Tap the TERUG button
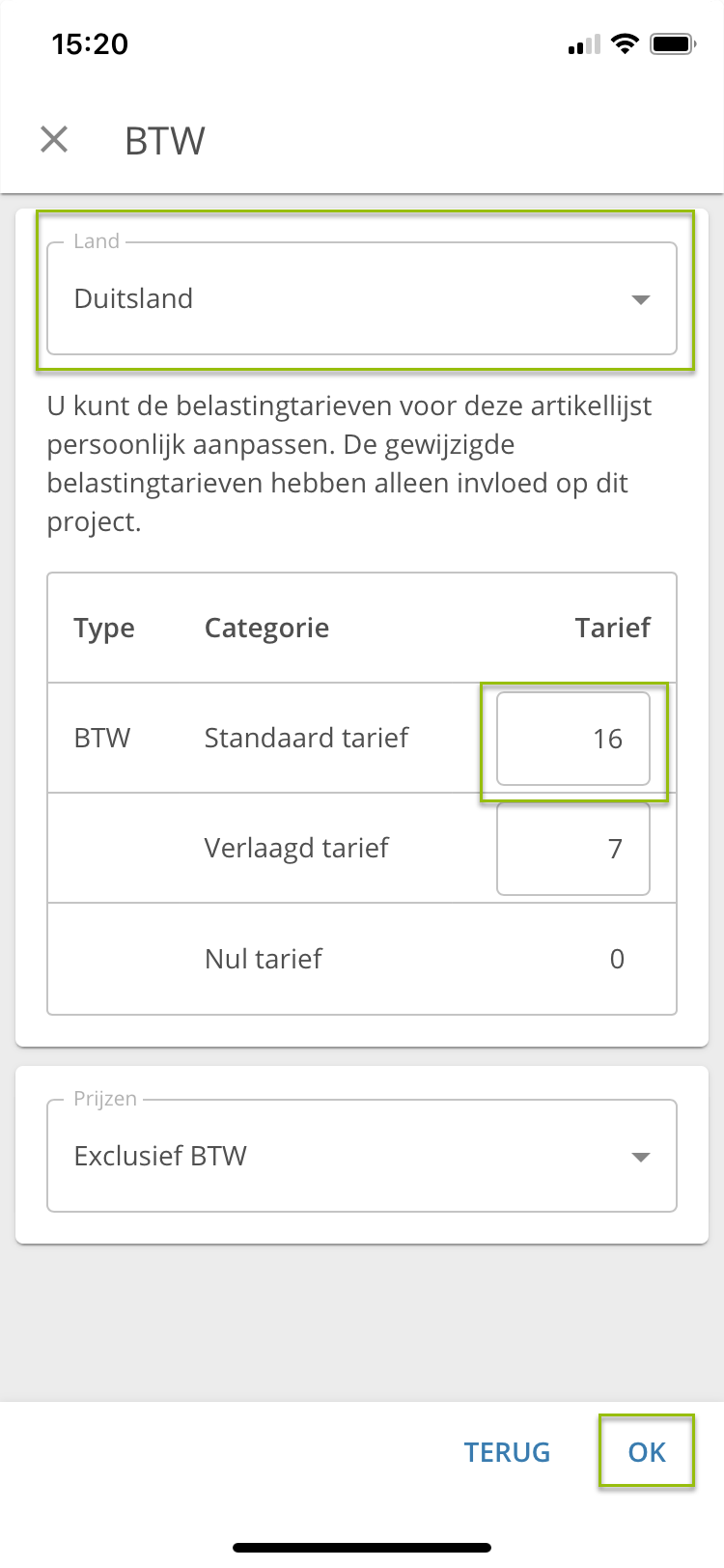 tap(507, 1452)
